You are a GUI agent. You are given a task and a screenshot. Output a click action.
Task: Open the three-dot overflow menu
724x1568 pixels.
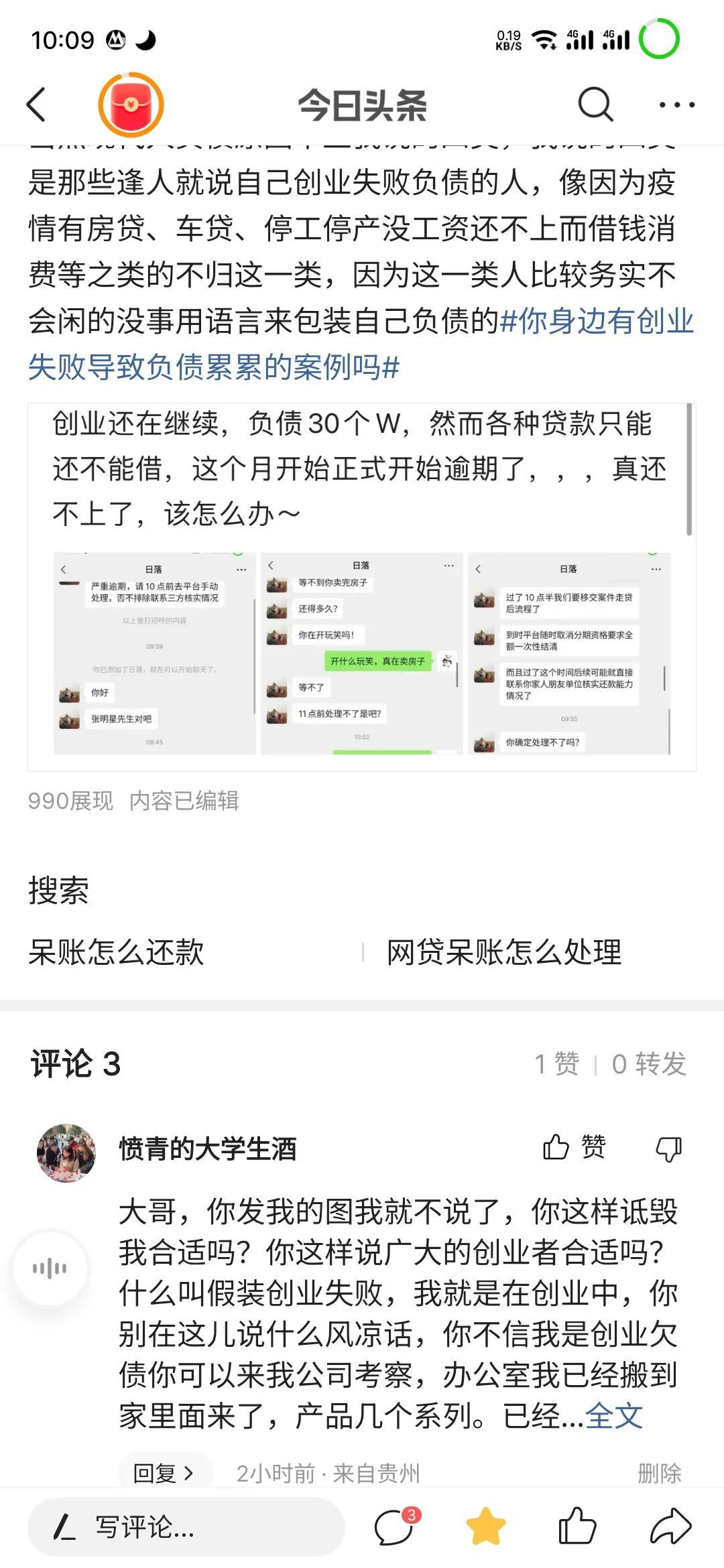coord(676,105)
